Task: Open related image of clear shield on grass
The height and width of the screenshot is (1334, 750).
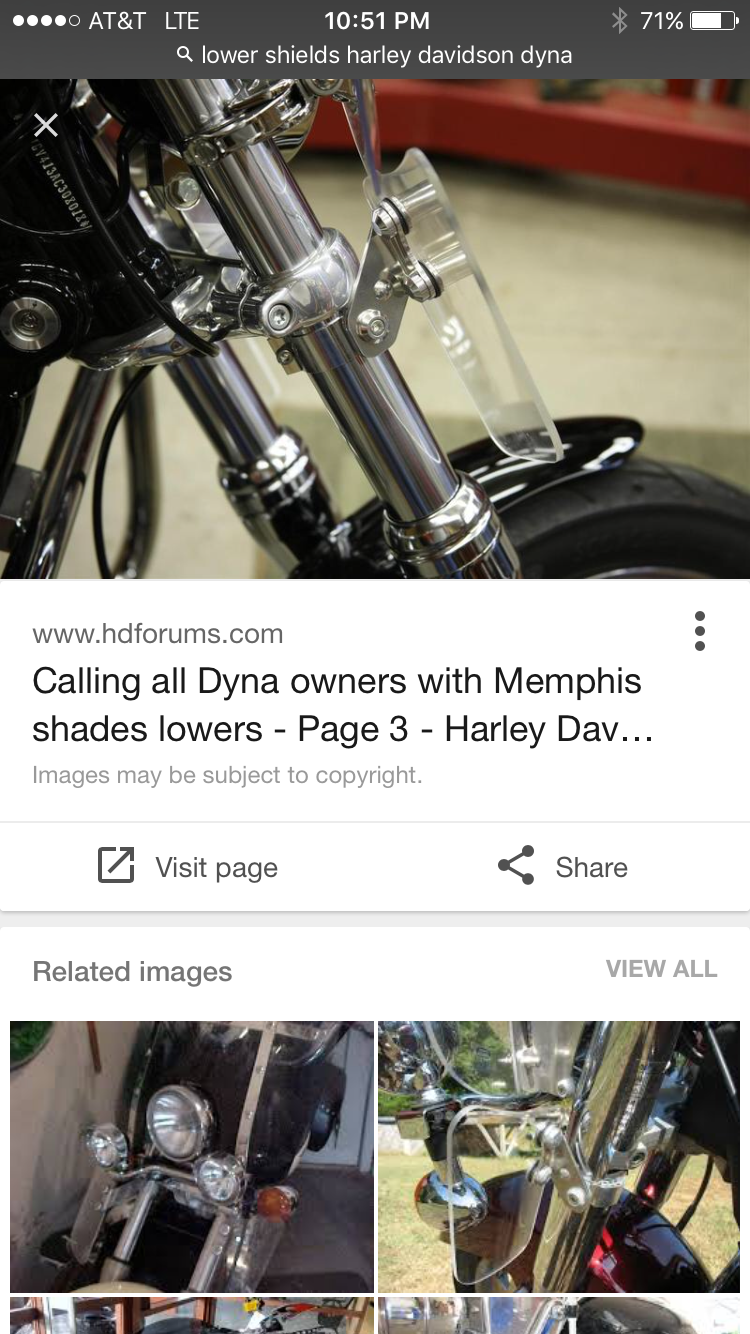Action: (x=559, y=1156)
